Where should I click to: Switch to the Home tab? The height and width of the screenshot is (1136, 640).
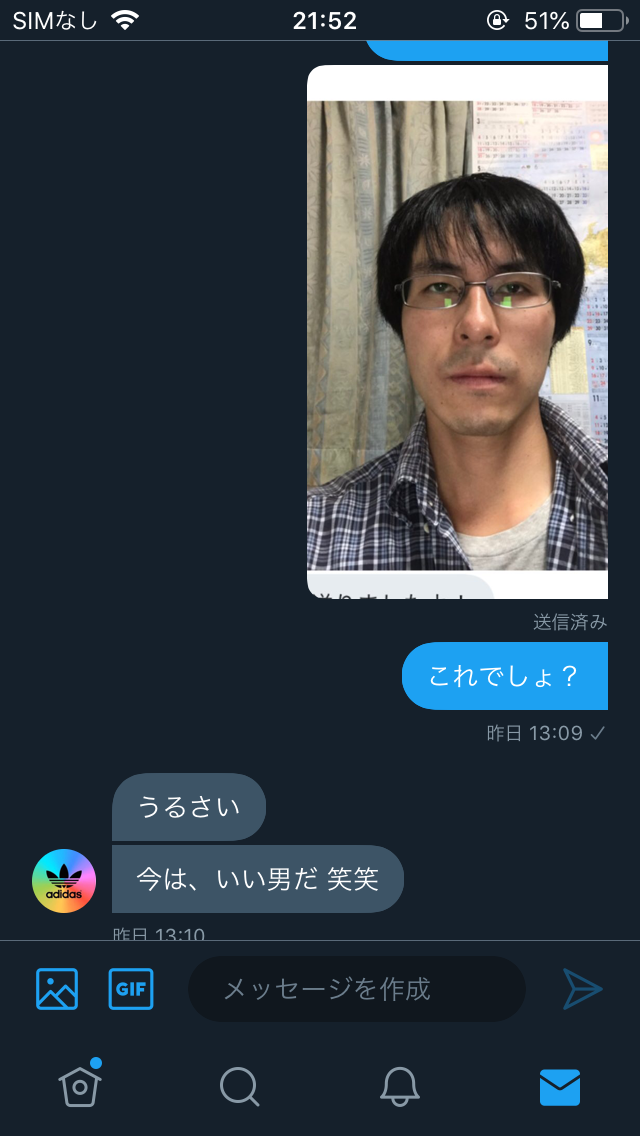tap(80, 1084)
